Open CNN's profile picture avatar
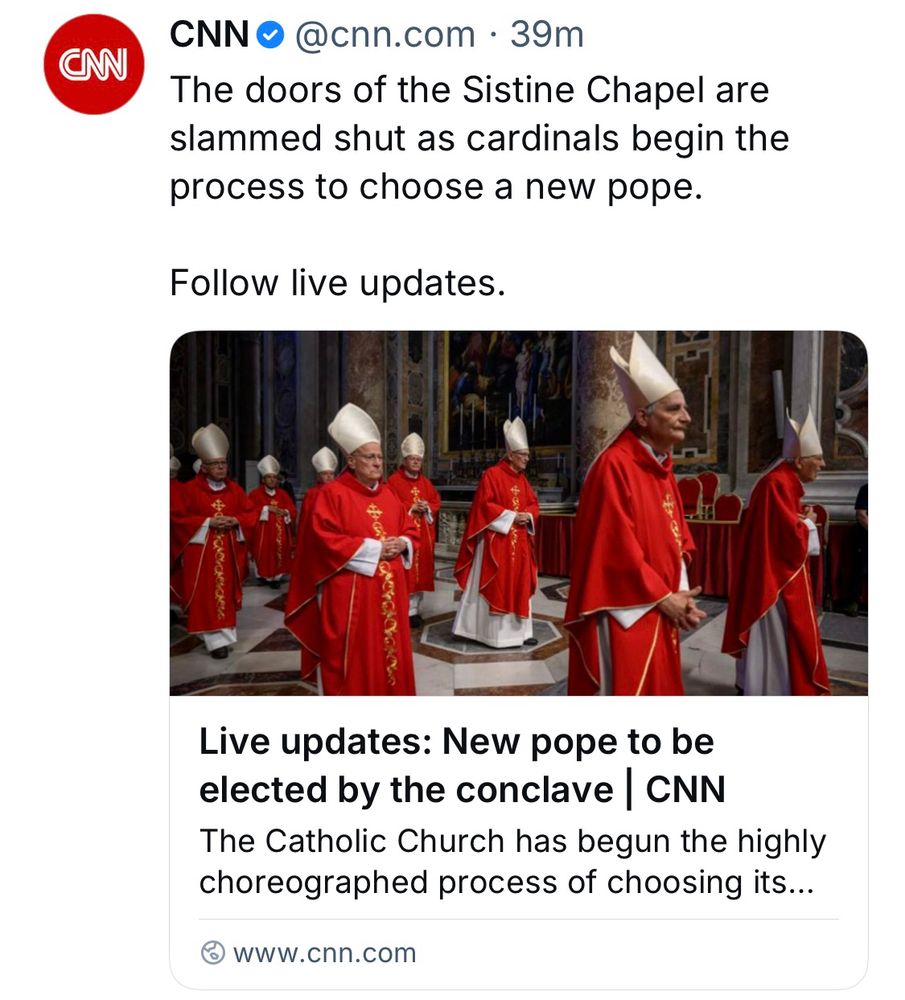Screen dimensions: 905x1000 click(x=93, y=64)
